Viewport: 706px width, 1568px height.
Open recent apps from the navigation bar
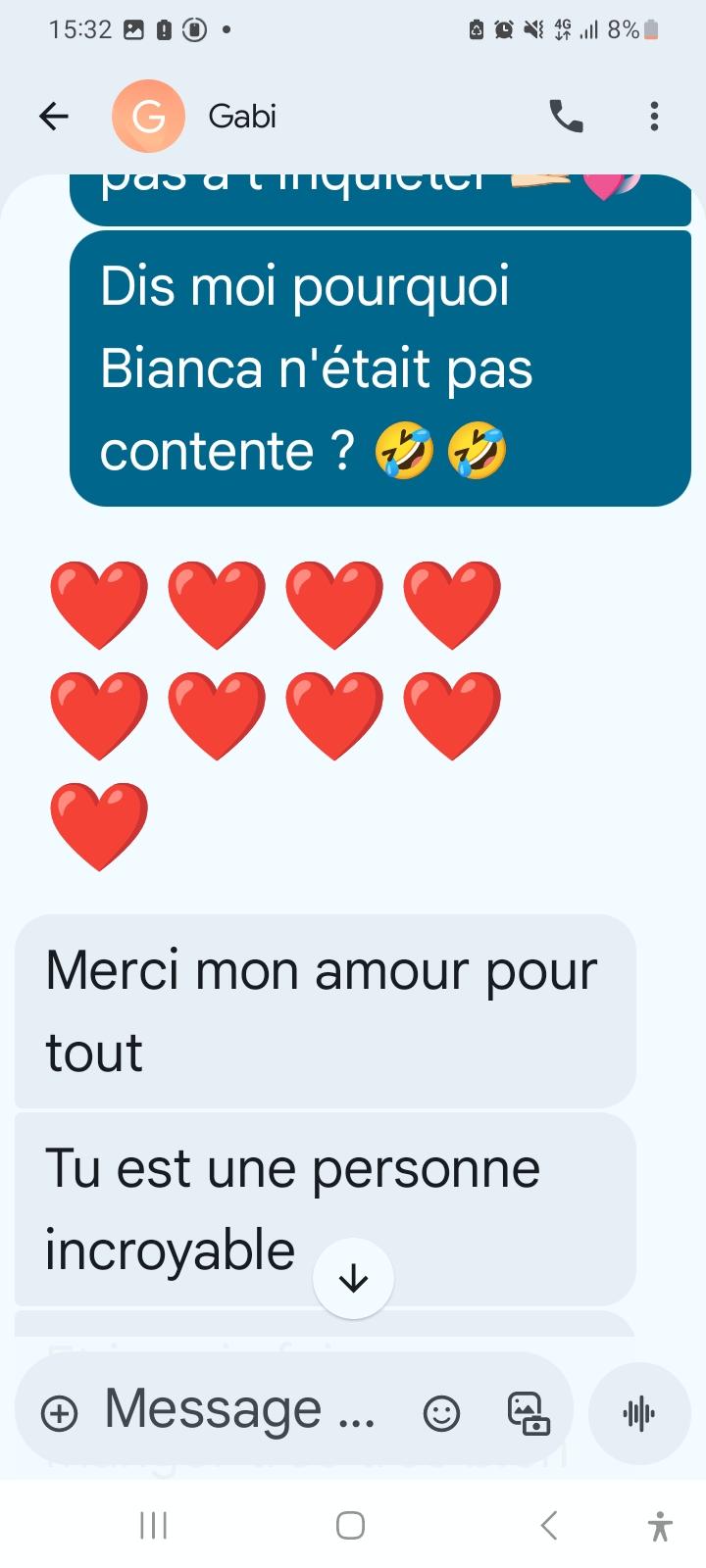(x=154, y=1525)
